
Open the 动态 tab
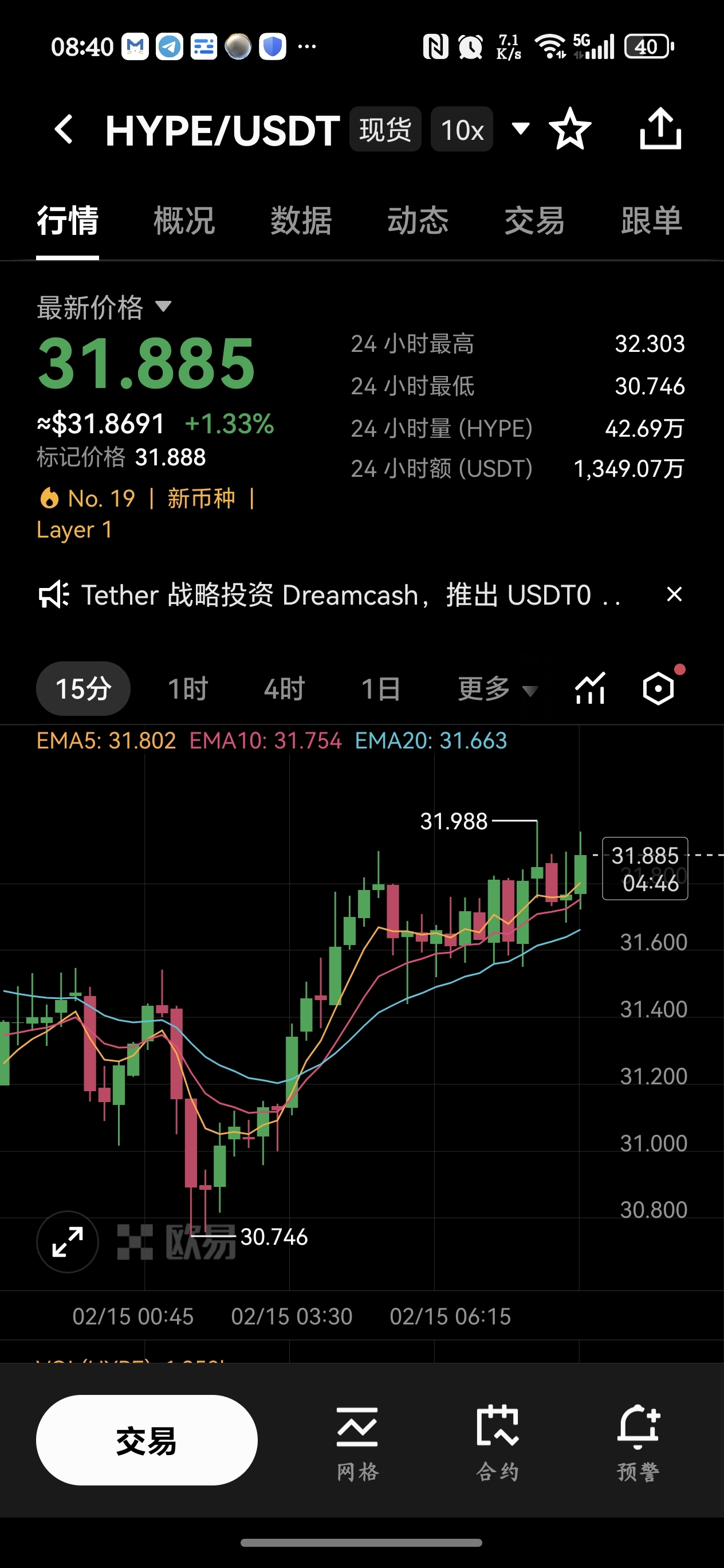(418, 220)
